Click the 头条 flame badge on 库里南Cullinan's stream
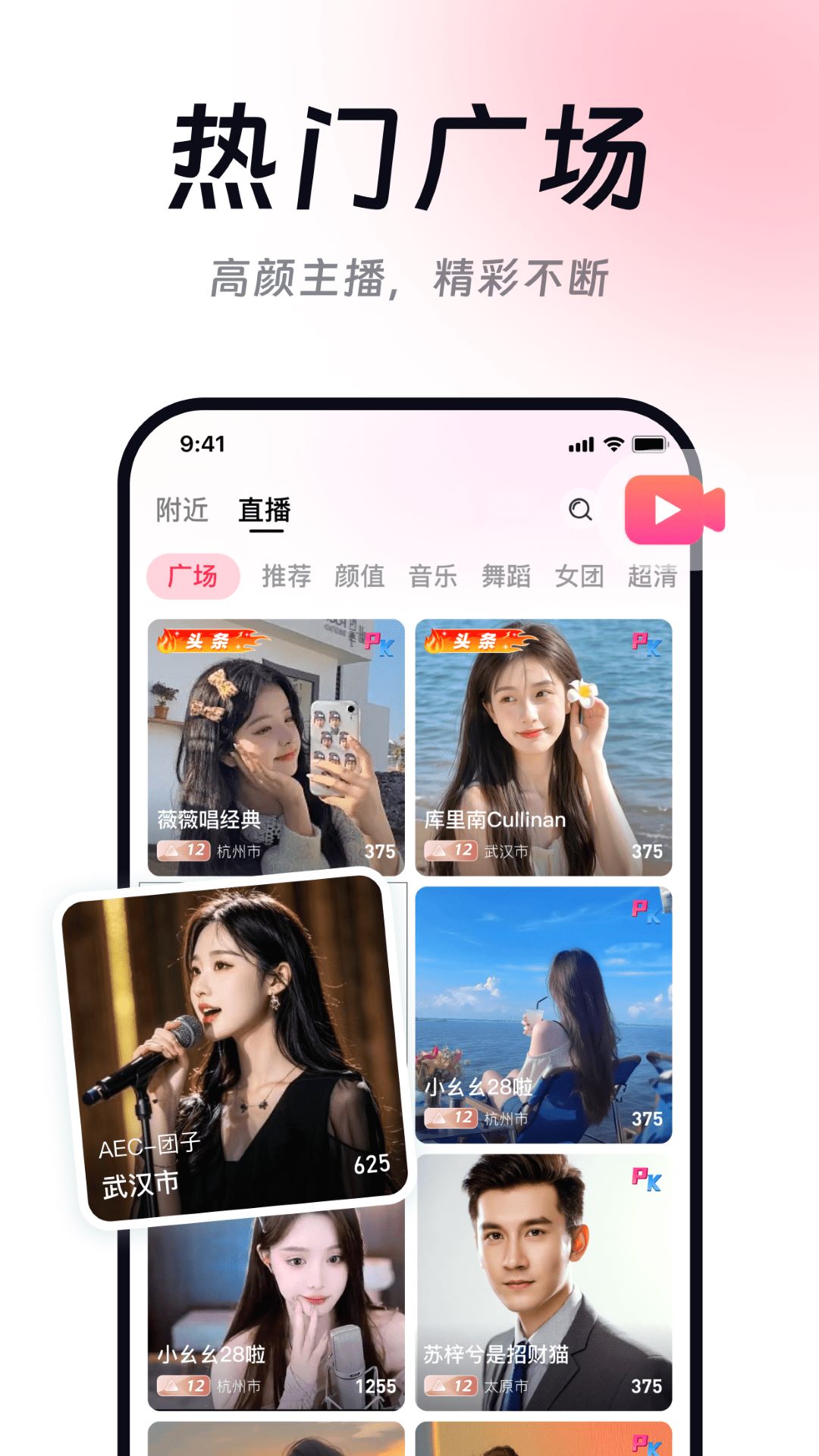Image resolution: width=819 pixels, height=1456 pixels. (479, 642)
